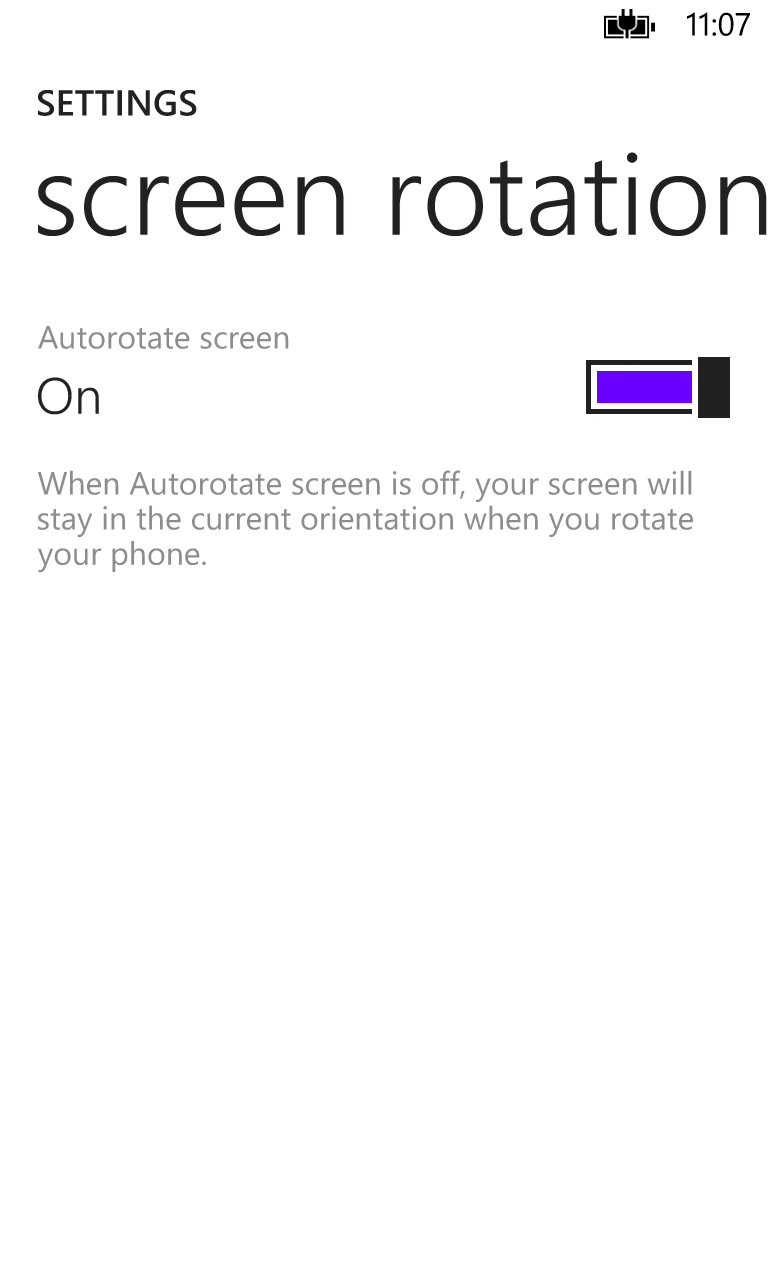Tap the word On below Autorotate screen
This screenshot has height=1280, width=768.
coord(69,396)
